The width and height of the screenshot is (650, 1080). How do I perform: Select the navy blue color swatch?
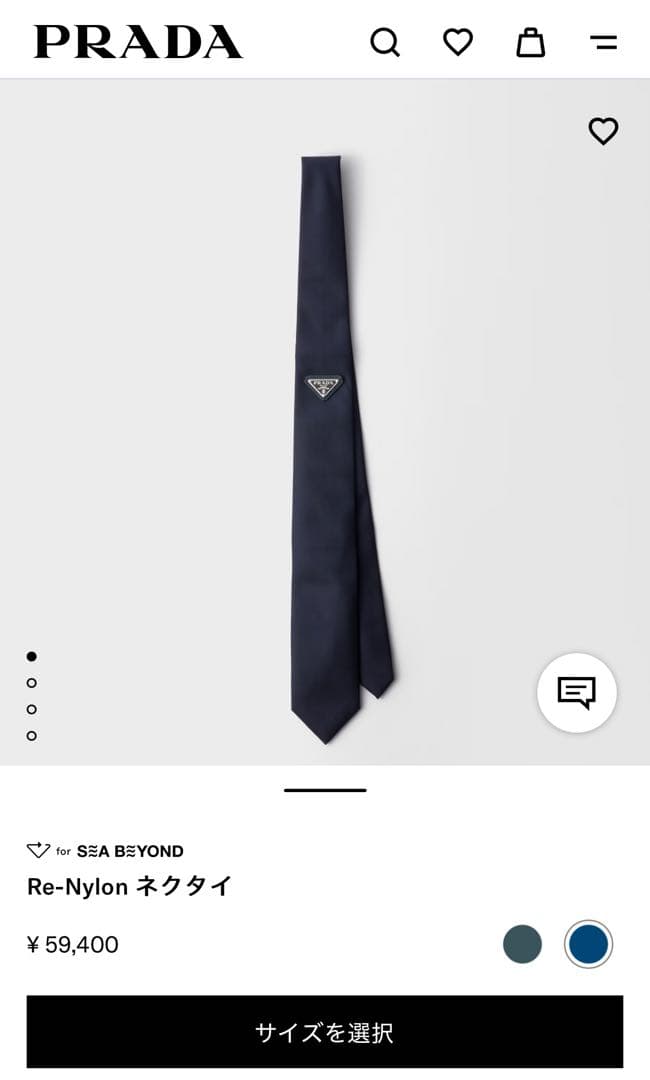[588, 944]
